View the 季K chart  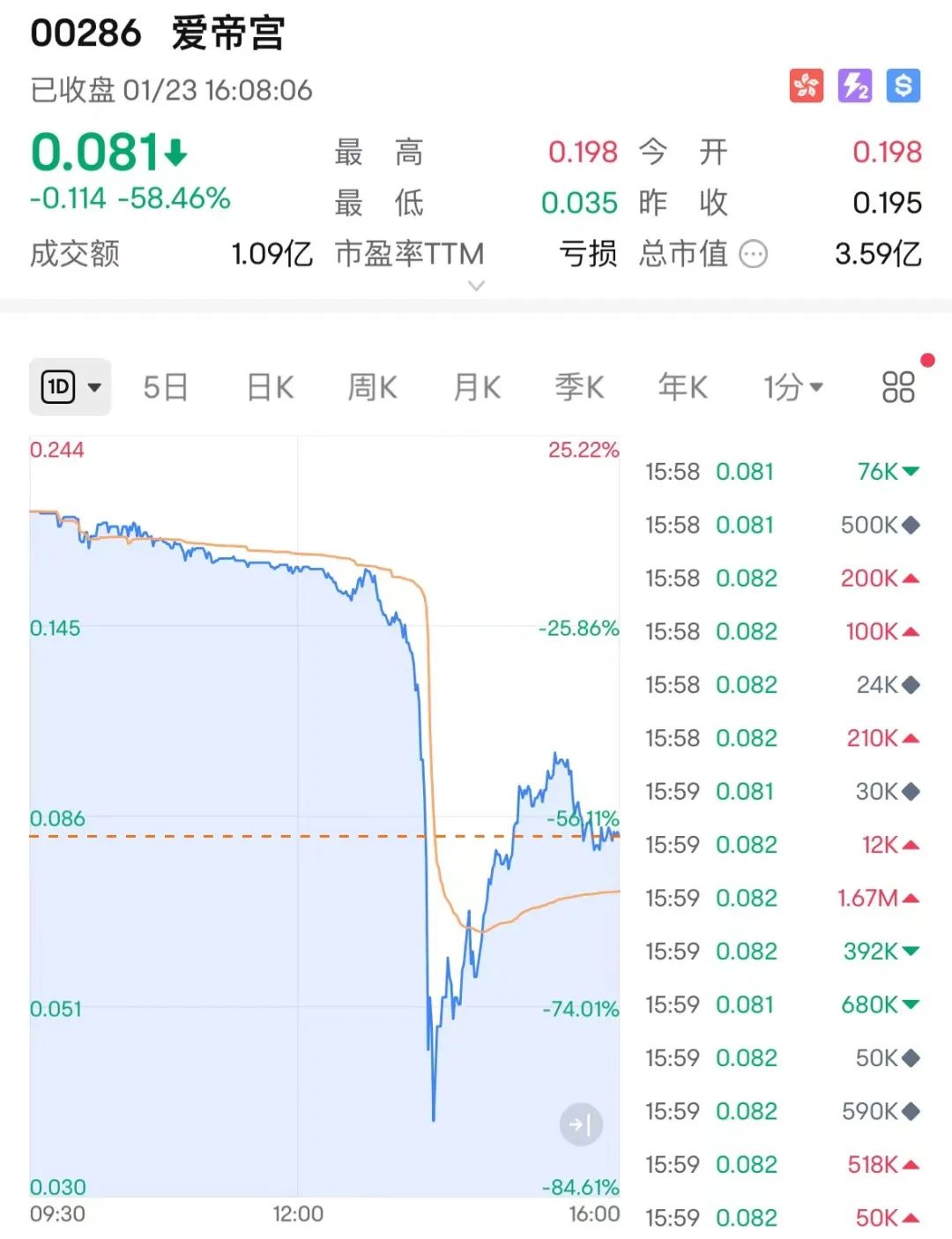coord(579,387)
